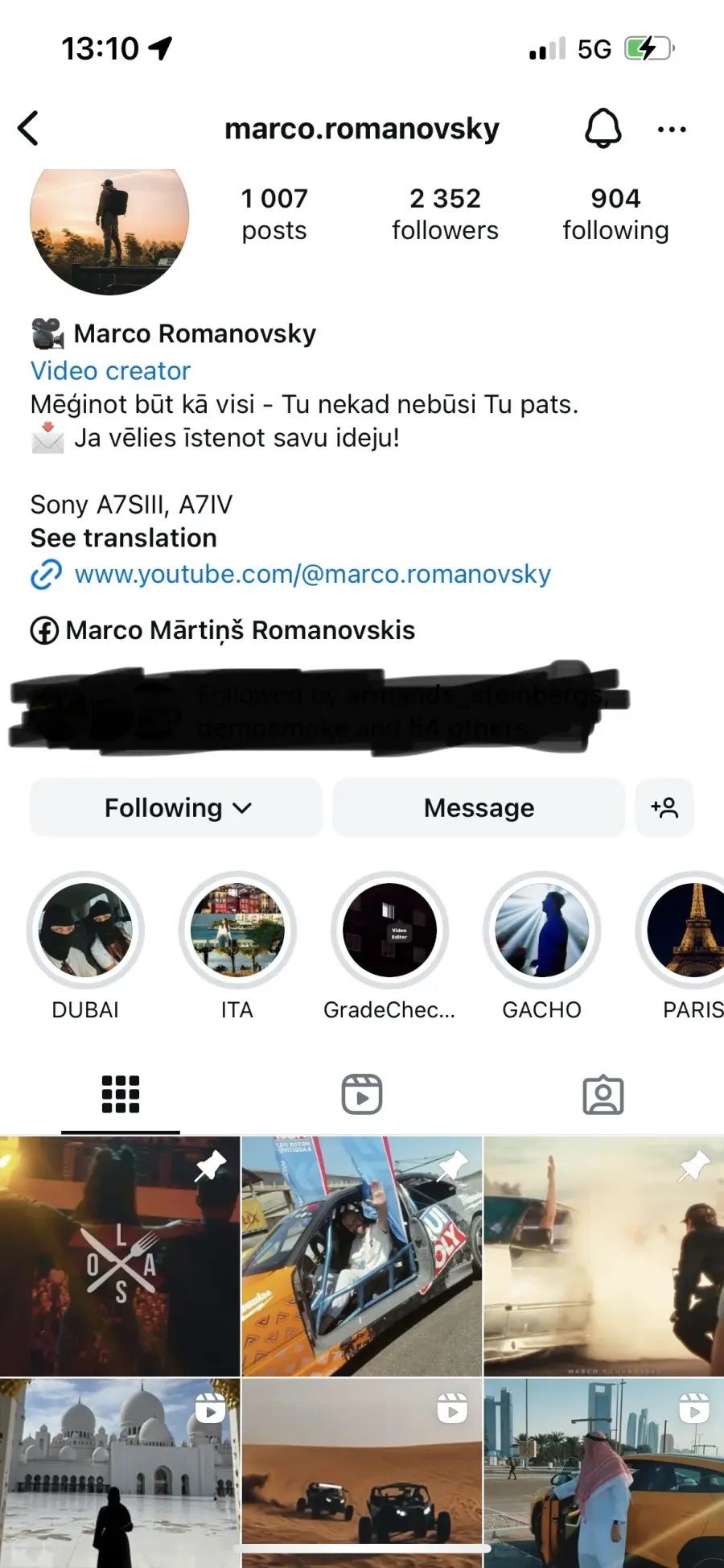Open the 2 352 followers list
The width and height of the screenshot is (724, 1568).
tap(445, 214)
